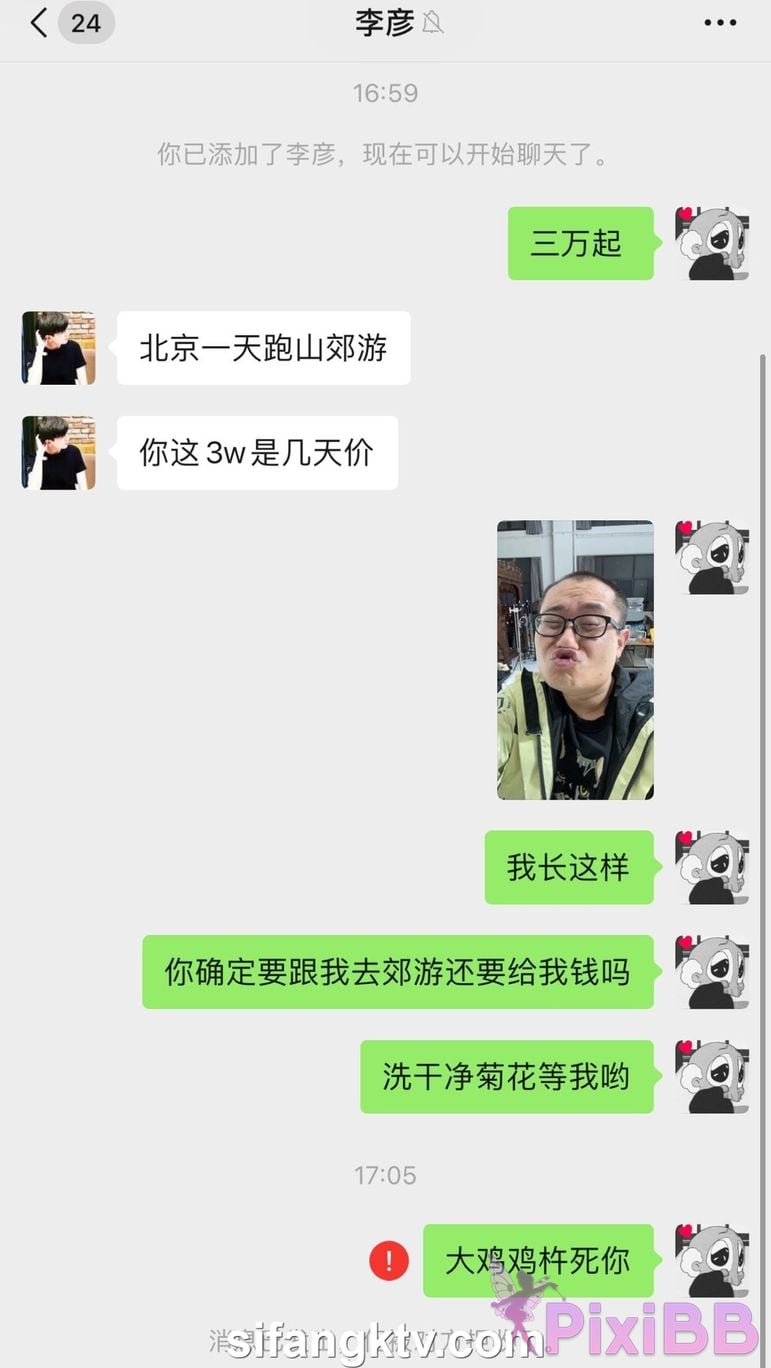Open my avatar next to 三万起
771x1368 pixels.
pos(712,243)
